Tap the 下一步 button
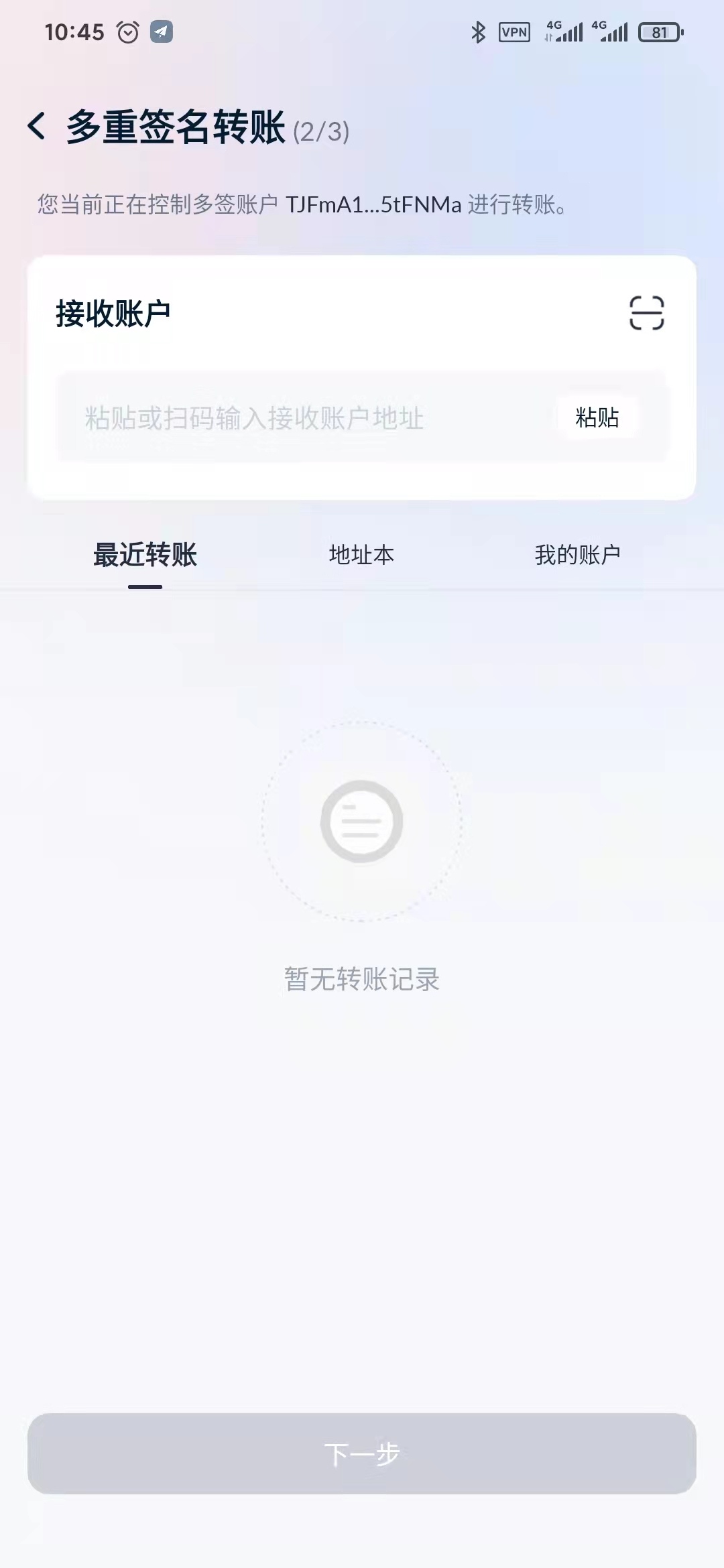Viewport: 724px width, 1568px height. pos(362,1453)
